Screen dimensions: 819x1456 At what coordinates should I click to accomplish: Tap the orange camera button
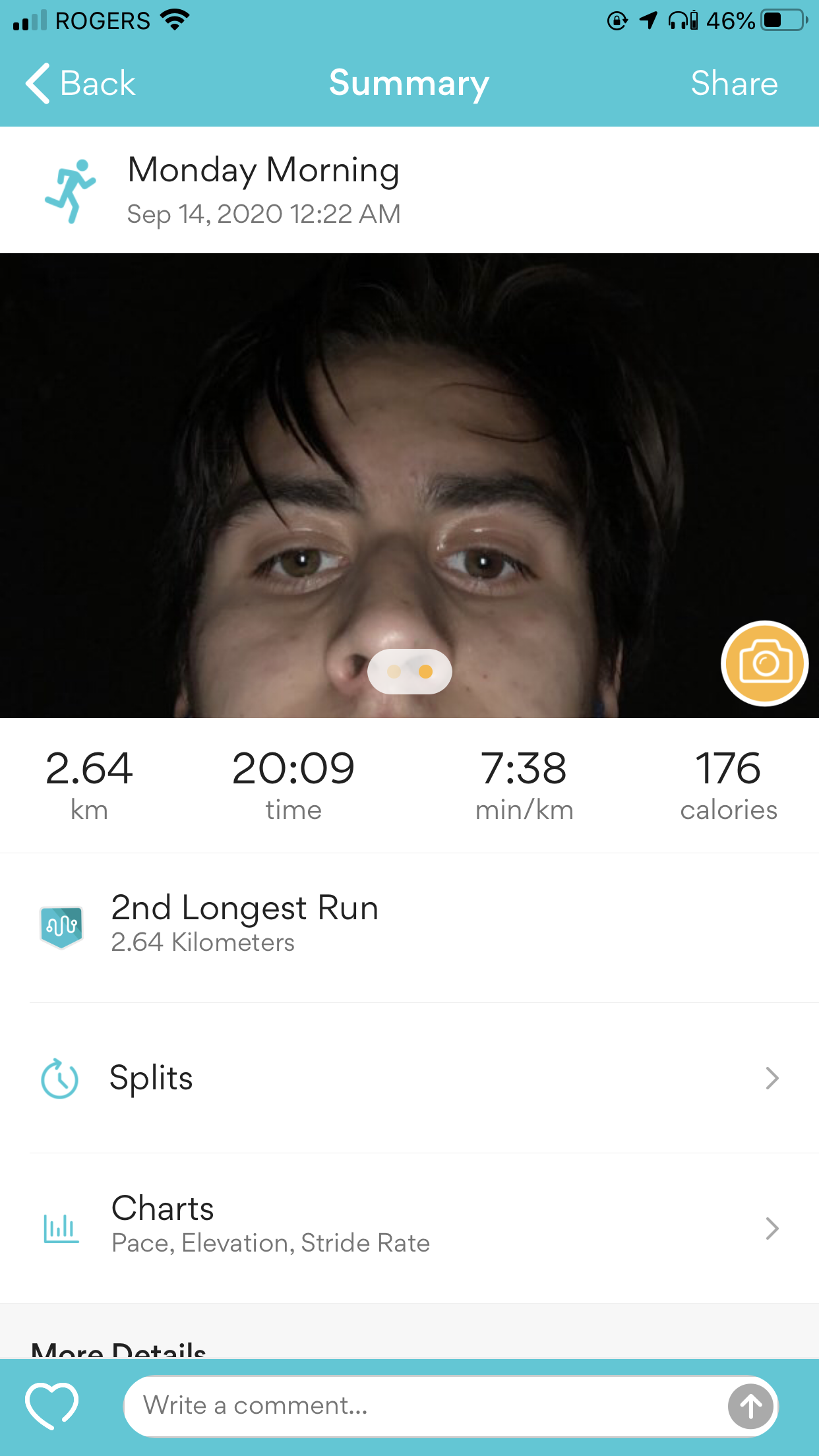click(764, 663)
